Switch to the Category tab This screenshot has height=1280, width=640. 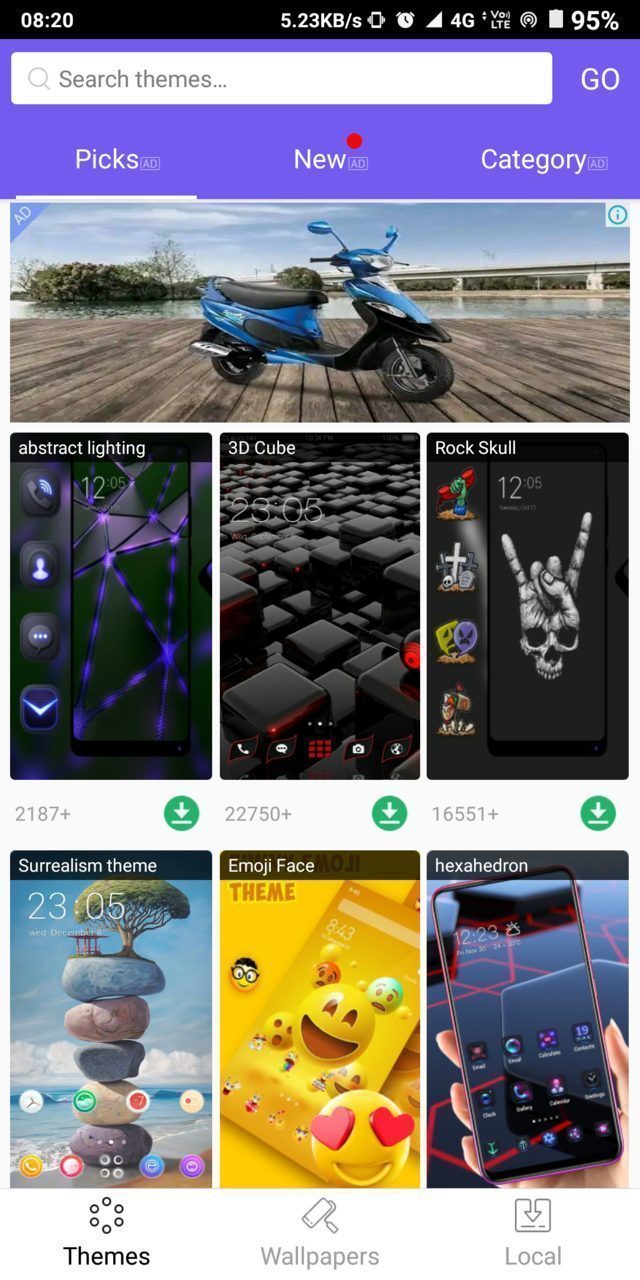pos(533,160)
